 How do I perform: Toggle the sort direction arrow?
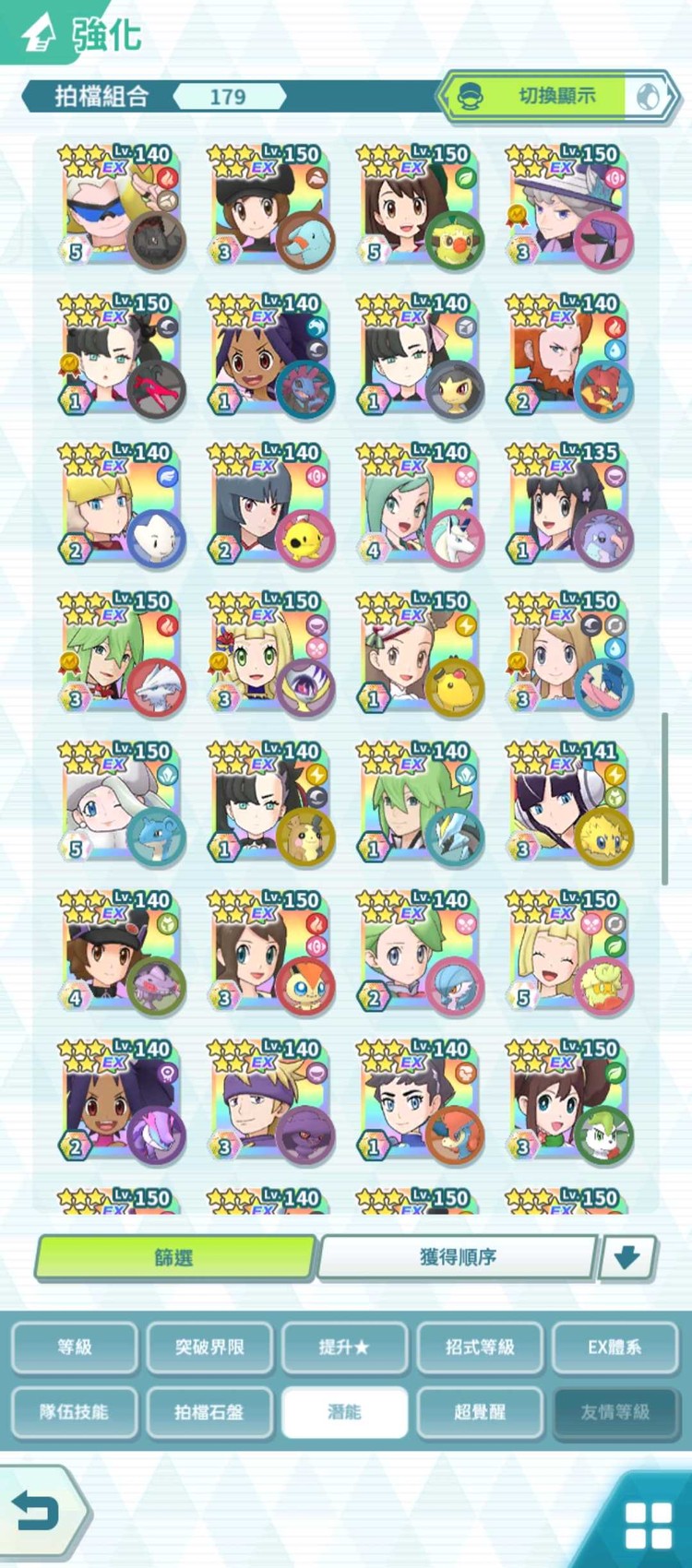point(627,1257)
